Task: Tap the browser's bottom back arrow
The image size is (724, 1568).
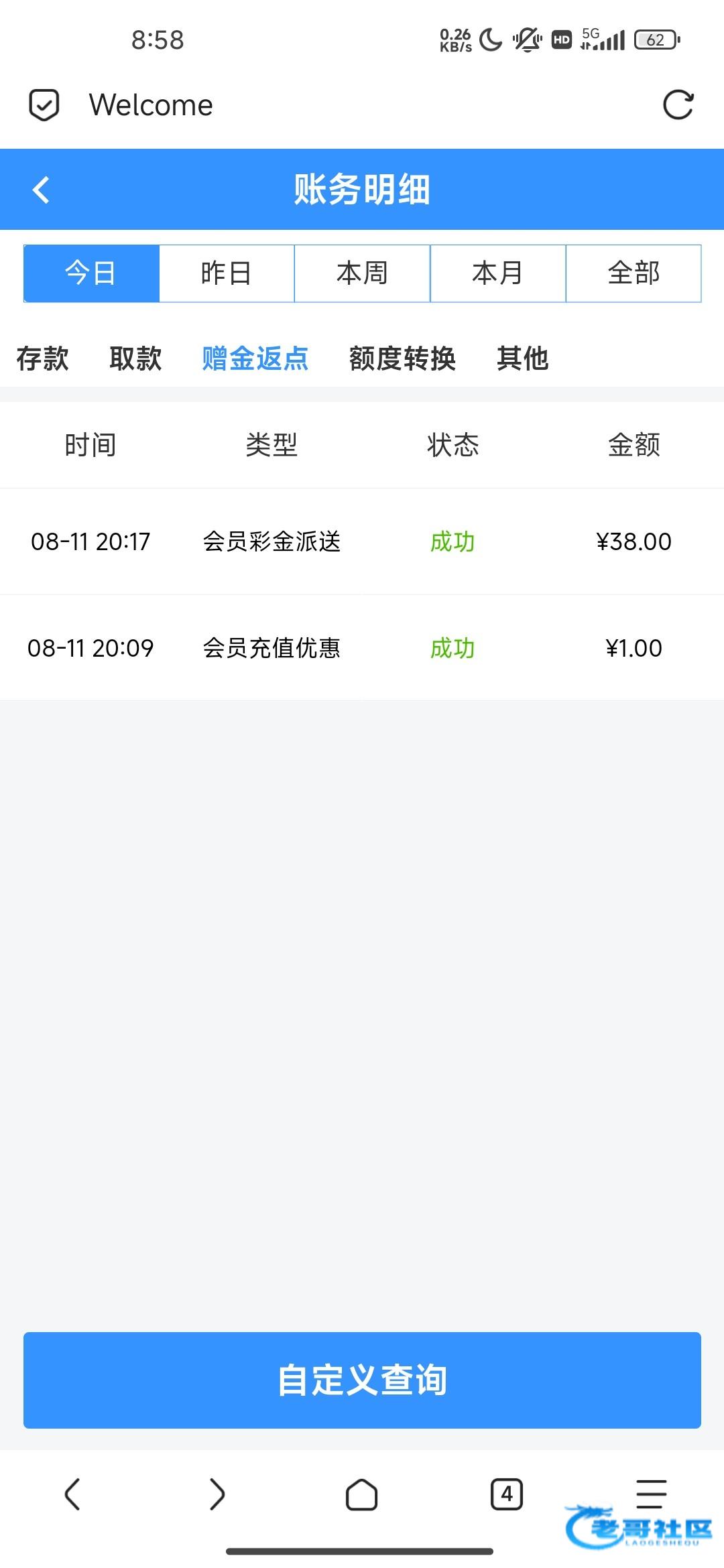Action: pos(72,1494)
